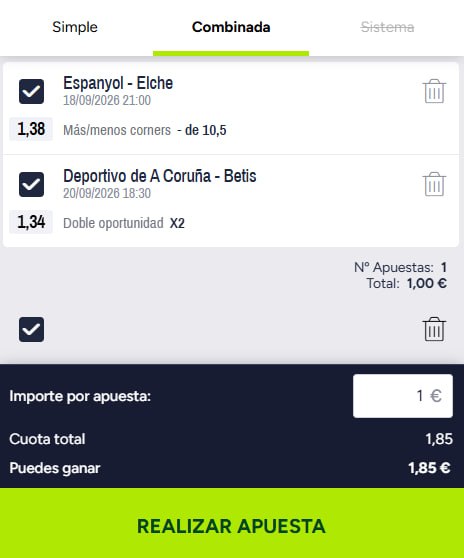Image resolution: width=464 pixels, height=558 pixels.
Task: Remove the Deportivo de A Coruña - Betis bet
Action: [x=434, y=184]
